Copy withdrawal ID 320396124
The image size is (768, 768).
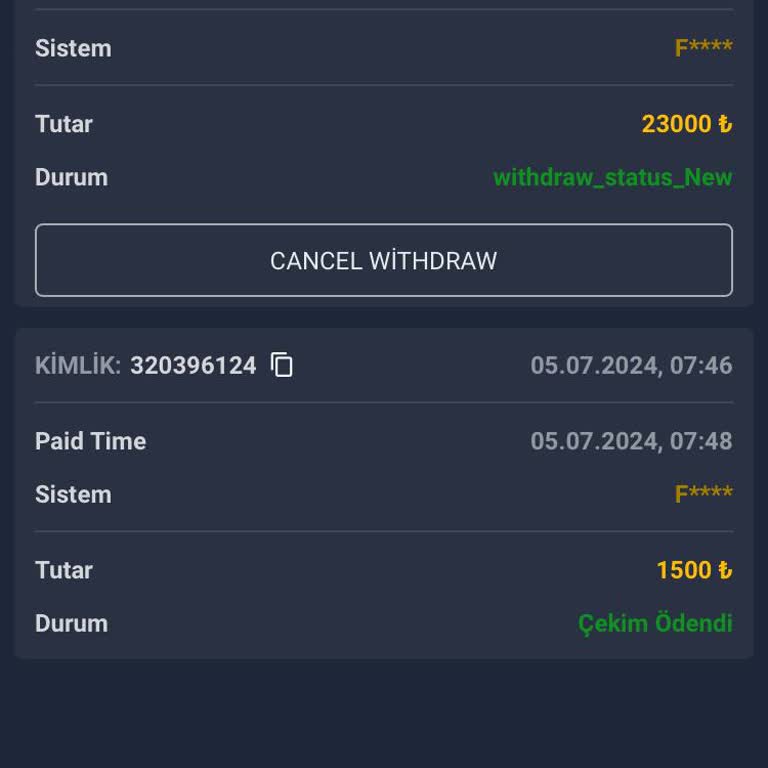coord(282,365)
